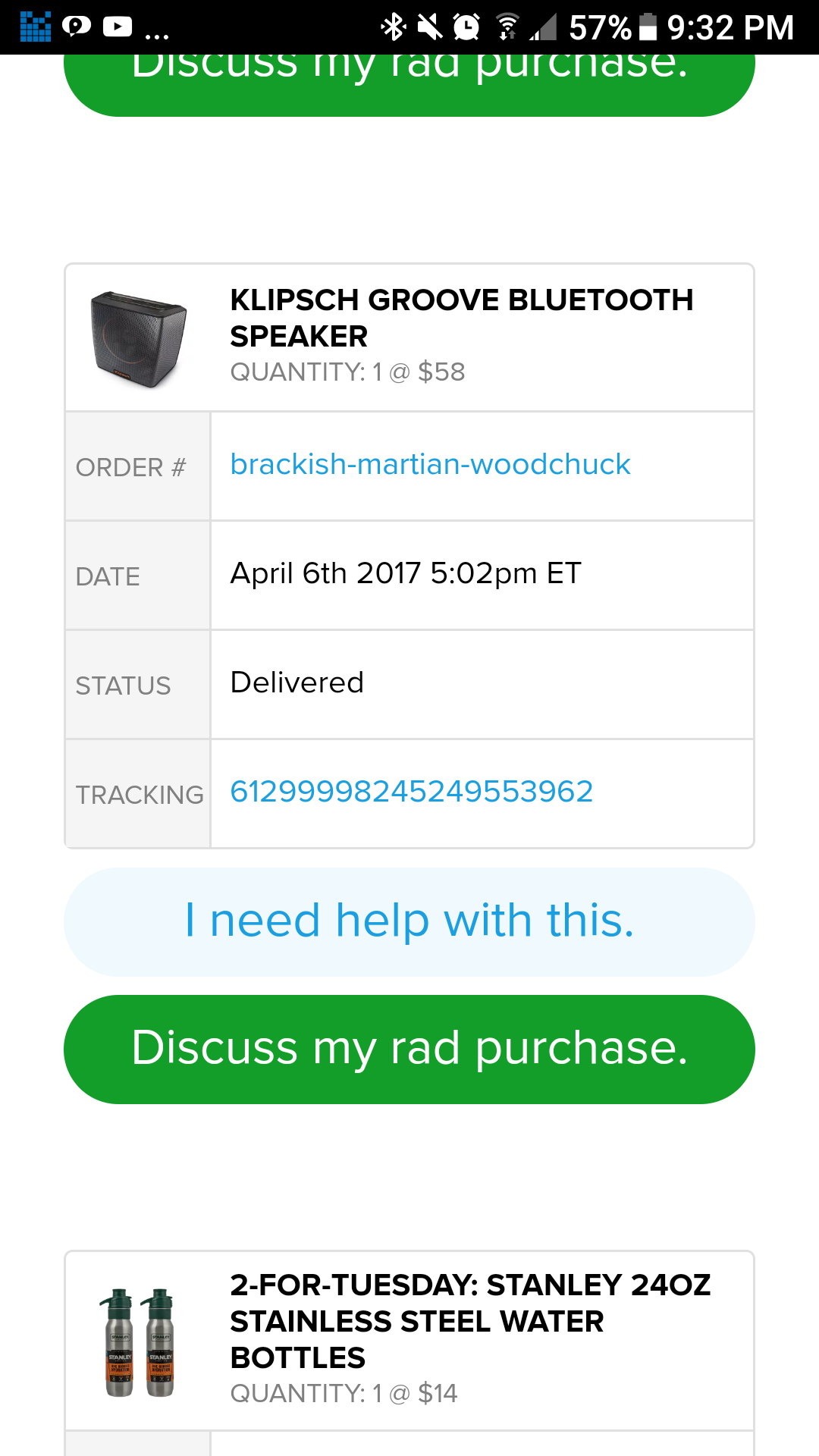Tap I need help with this
Screen dimensions: 819x1456
click(x=409, y=921)
